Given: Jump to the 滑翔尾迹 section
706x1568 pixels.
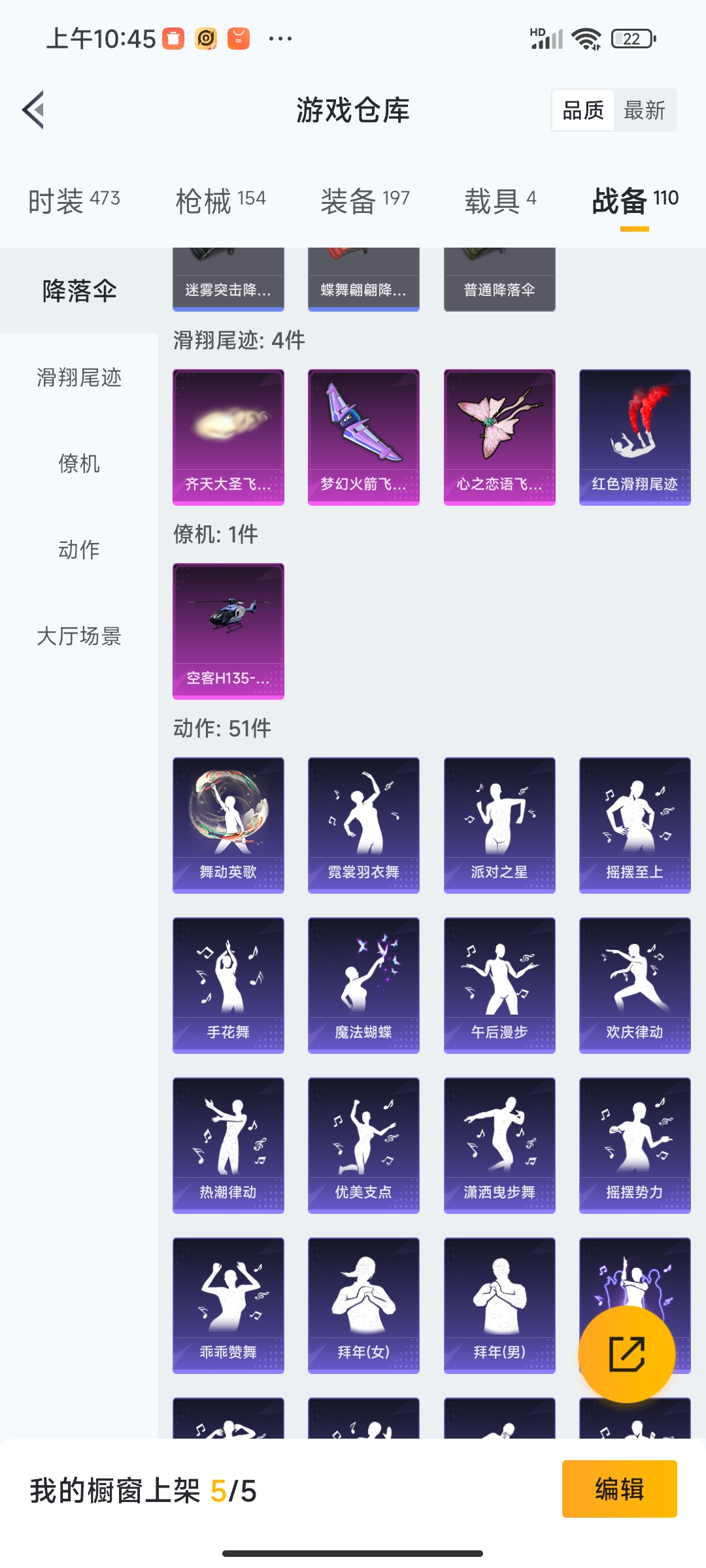Looking at the screenshot, I should 78,378.
